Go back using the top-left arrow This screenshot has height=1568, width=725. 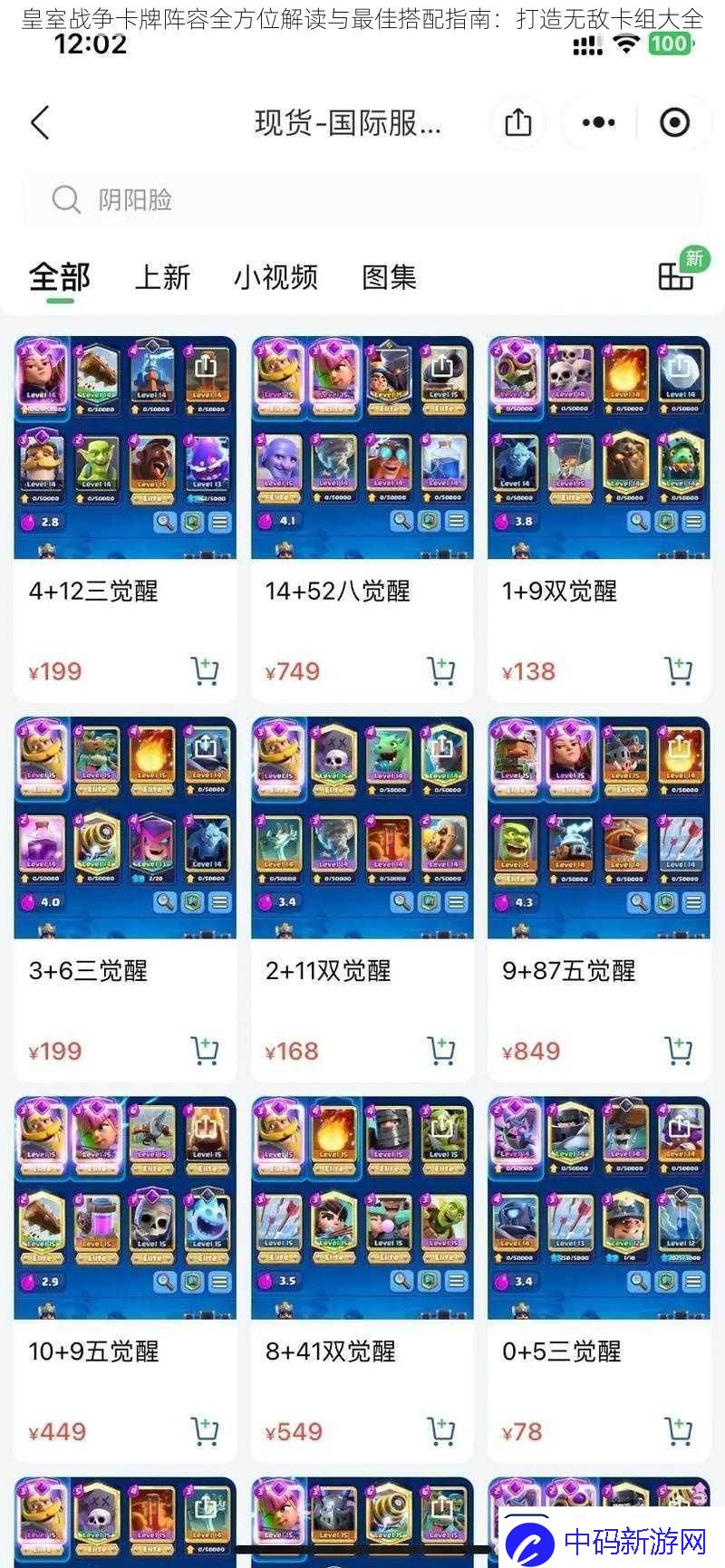click(40, 122)
